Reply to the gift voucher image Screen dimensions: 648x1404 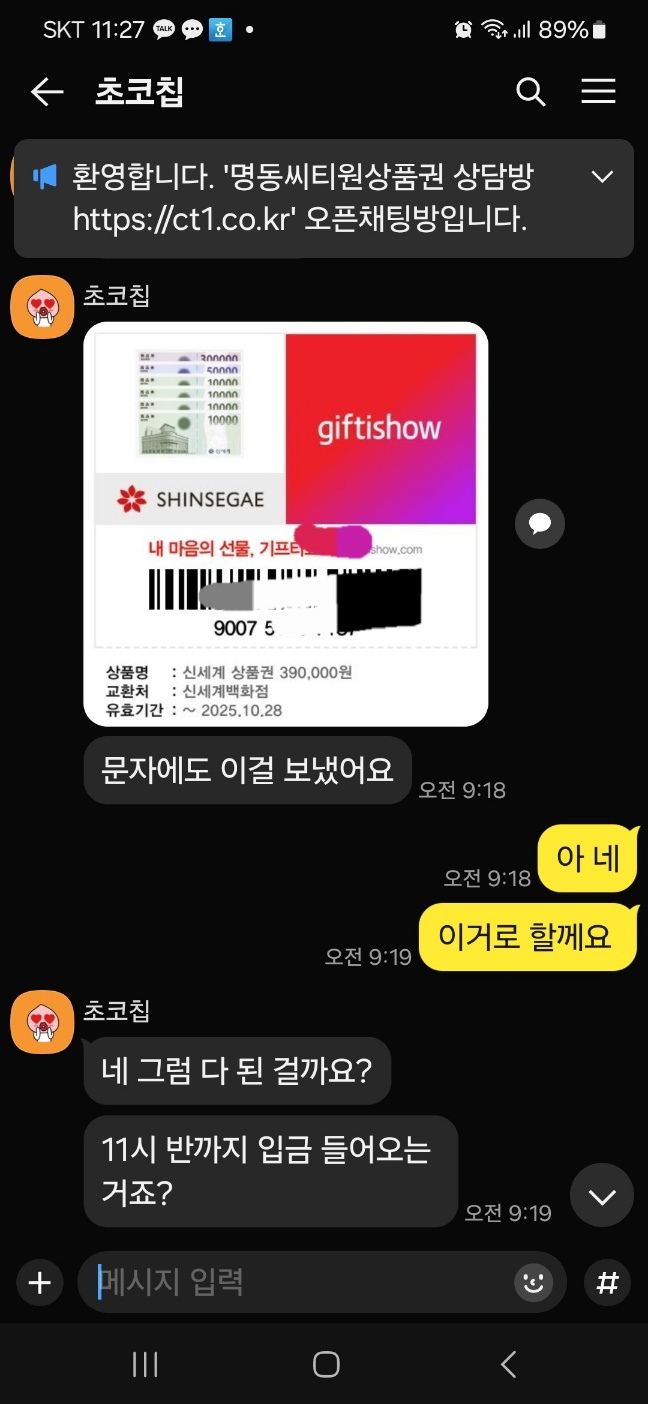(540, 522)
